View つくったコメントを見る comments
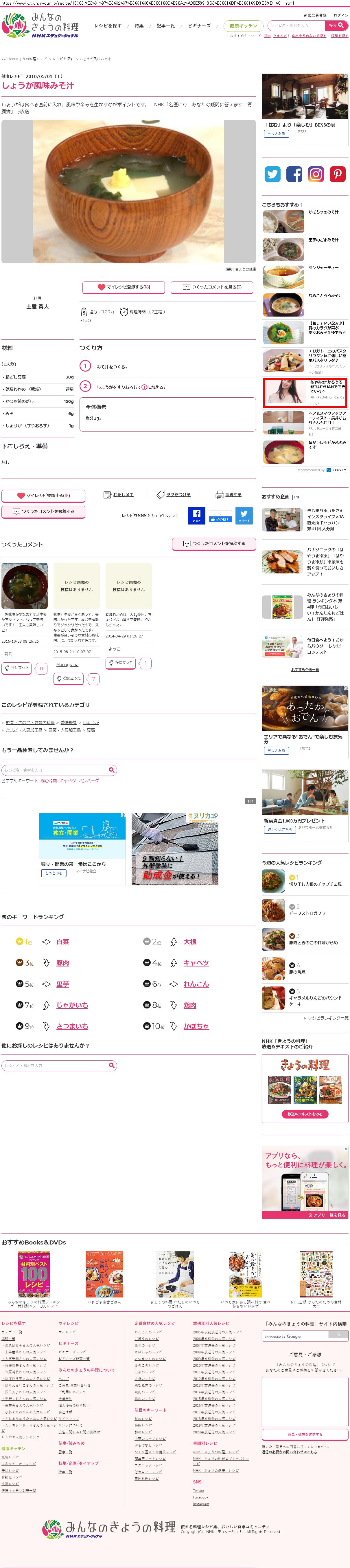The image size is (350, 1568). pyautogui.click(x=212, y=287)
